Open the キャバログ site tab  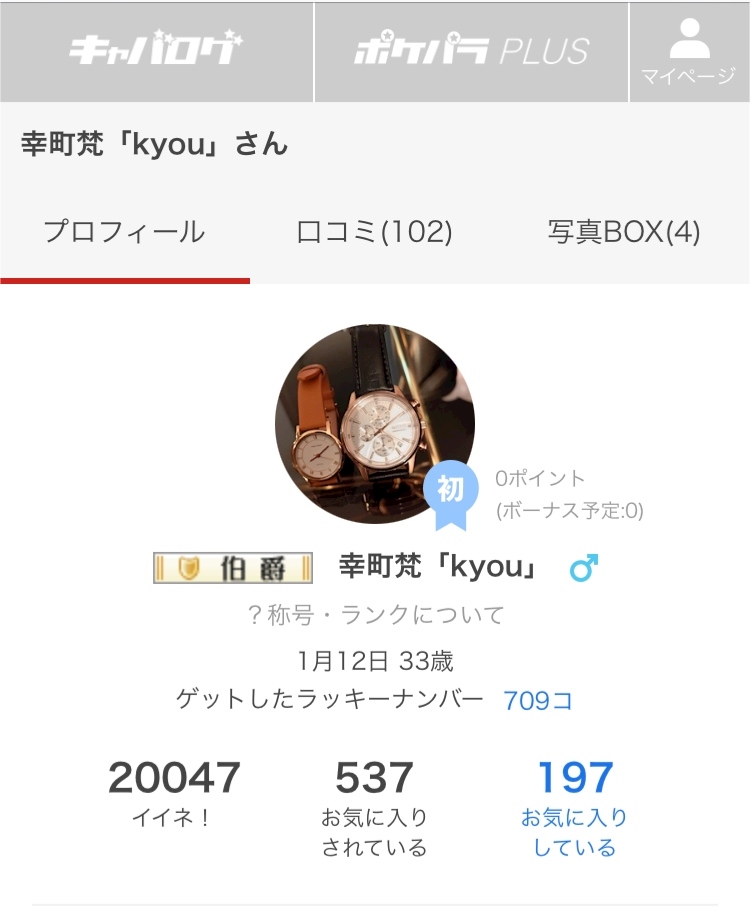pos(156,51)
